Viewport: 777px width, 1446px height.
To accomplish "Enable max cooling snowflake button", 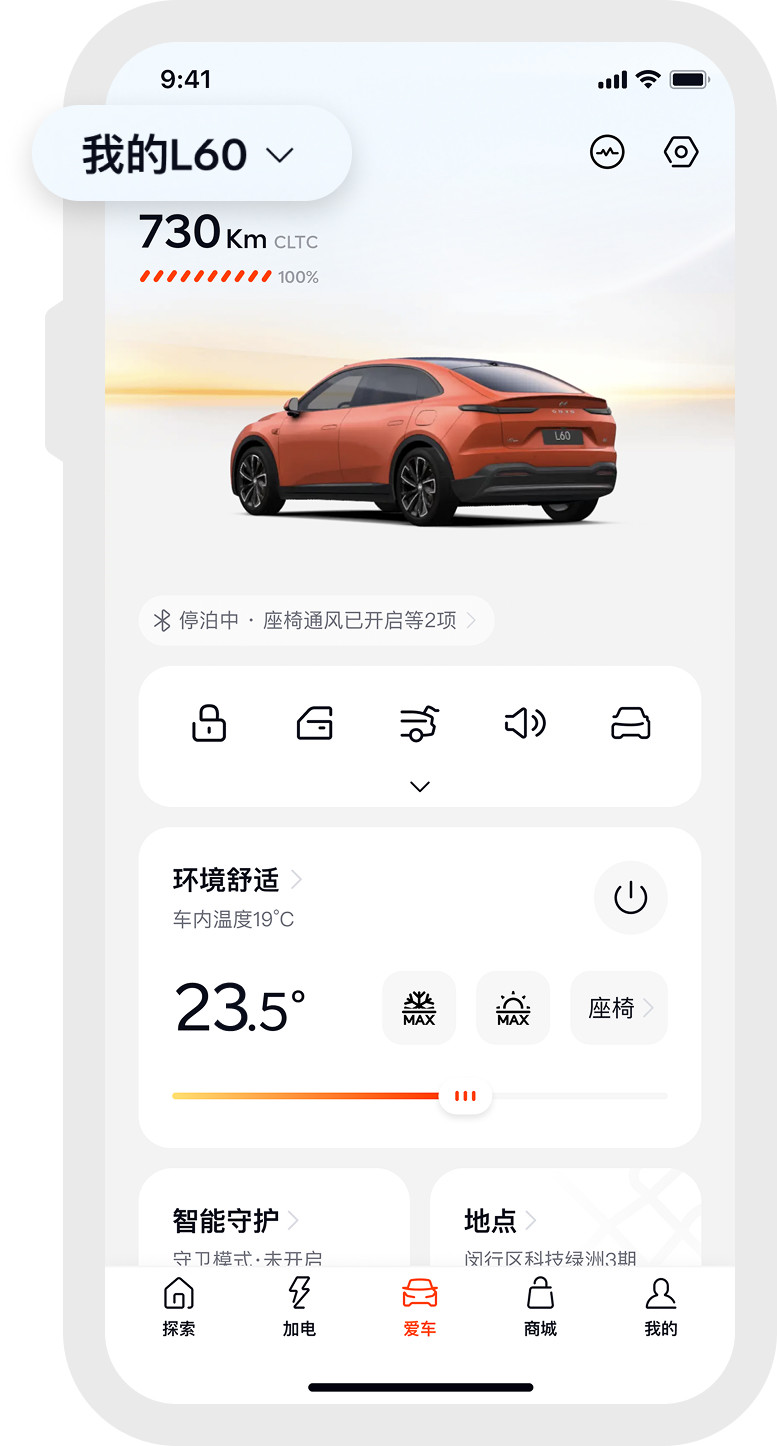I will [419, 1008].
